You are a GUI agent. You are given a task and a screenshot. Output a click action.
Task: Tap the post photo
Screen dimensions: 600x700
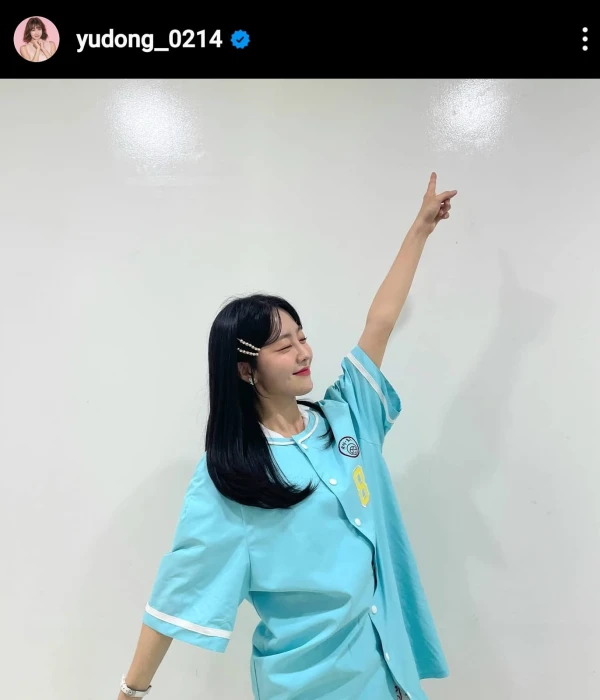click(300, 390)
